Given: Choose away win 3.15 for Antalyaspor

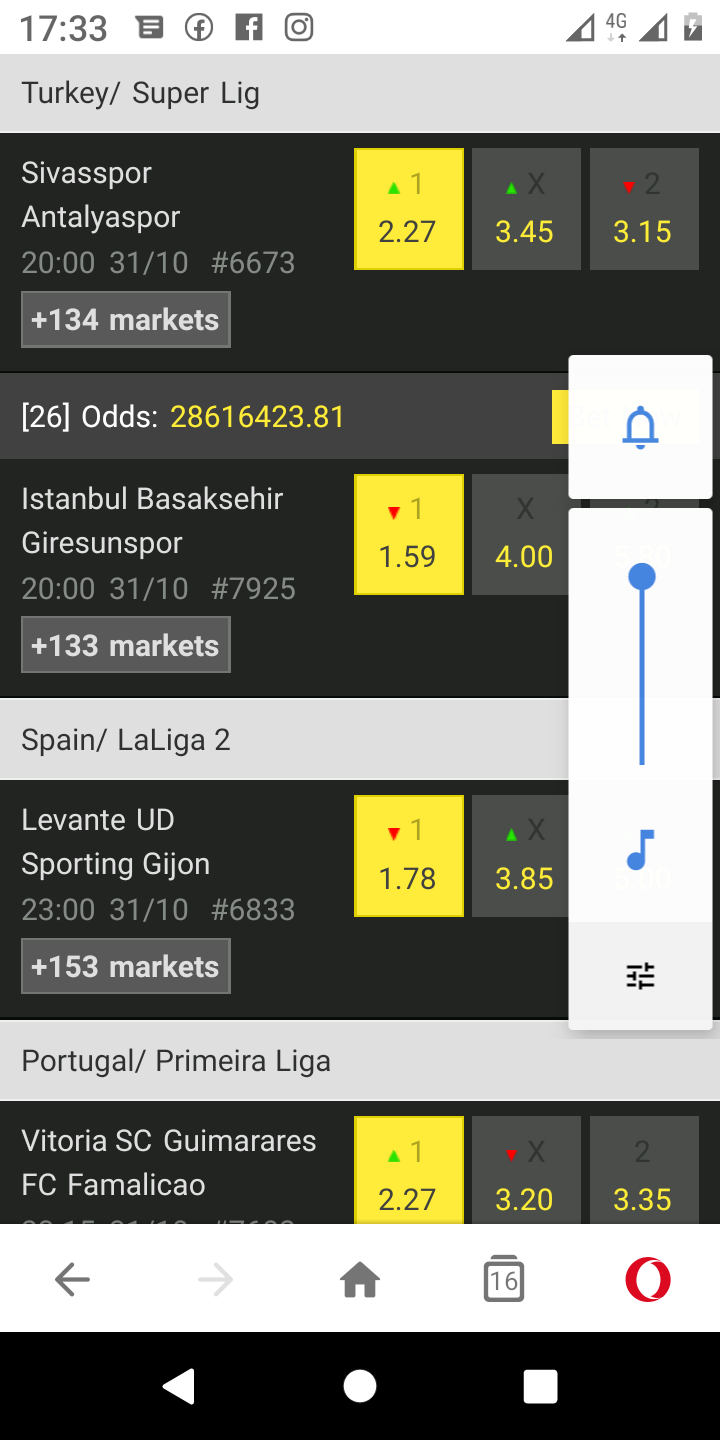Looking at the screenshot, I should point(644,209).
